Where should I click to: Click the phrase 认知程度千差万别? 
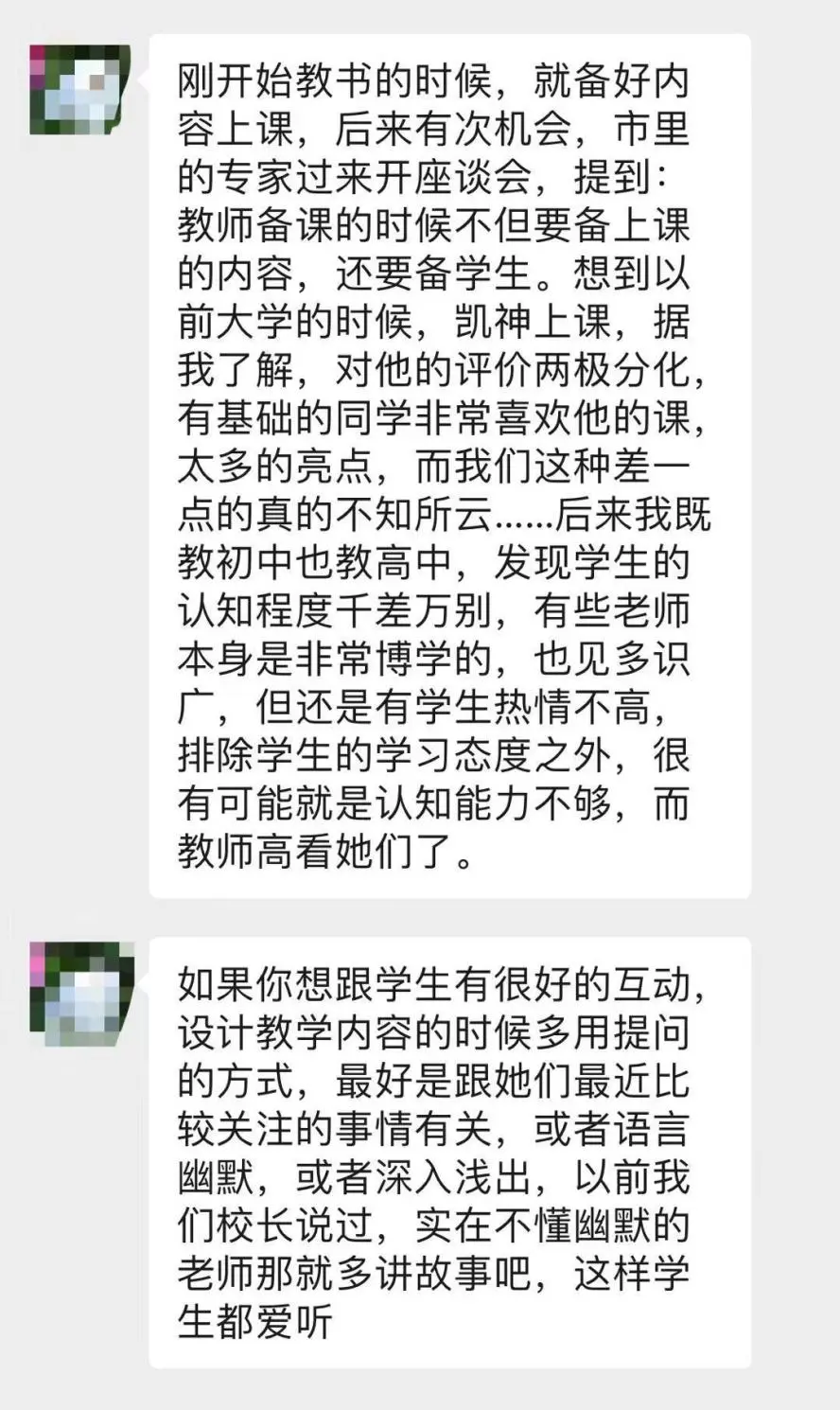[x=341, y=610]
